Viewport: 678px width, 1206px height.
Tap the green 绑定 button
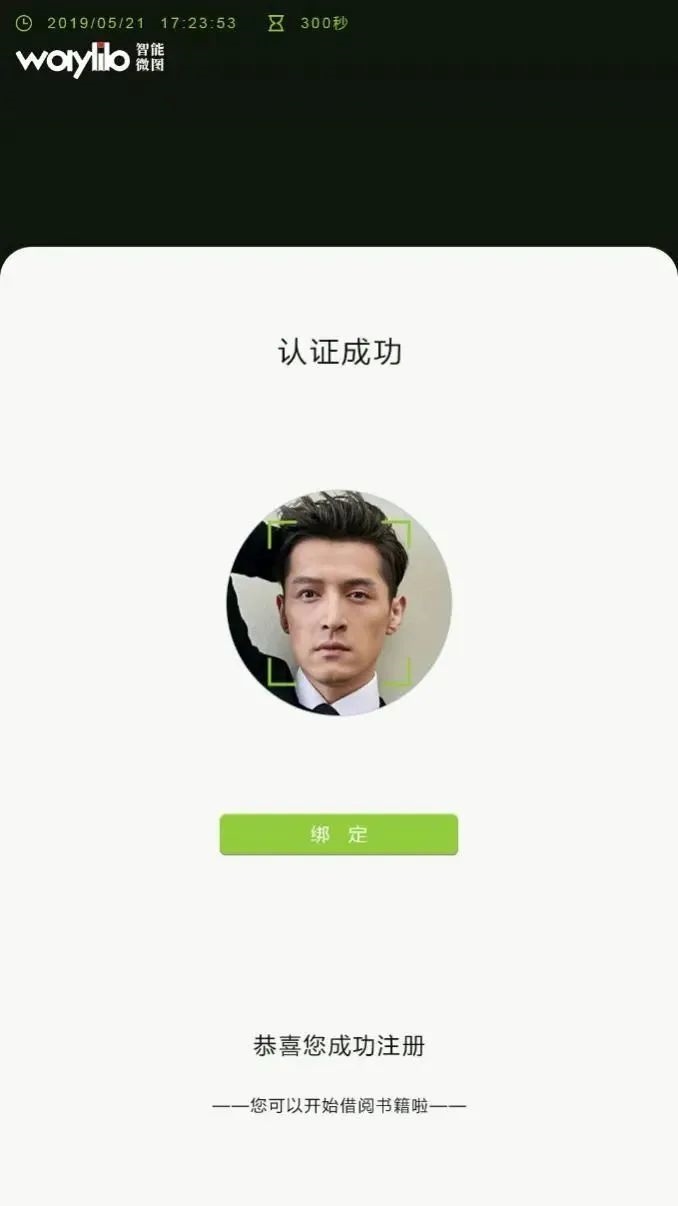pos(338,834)
